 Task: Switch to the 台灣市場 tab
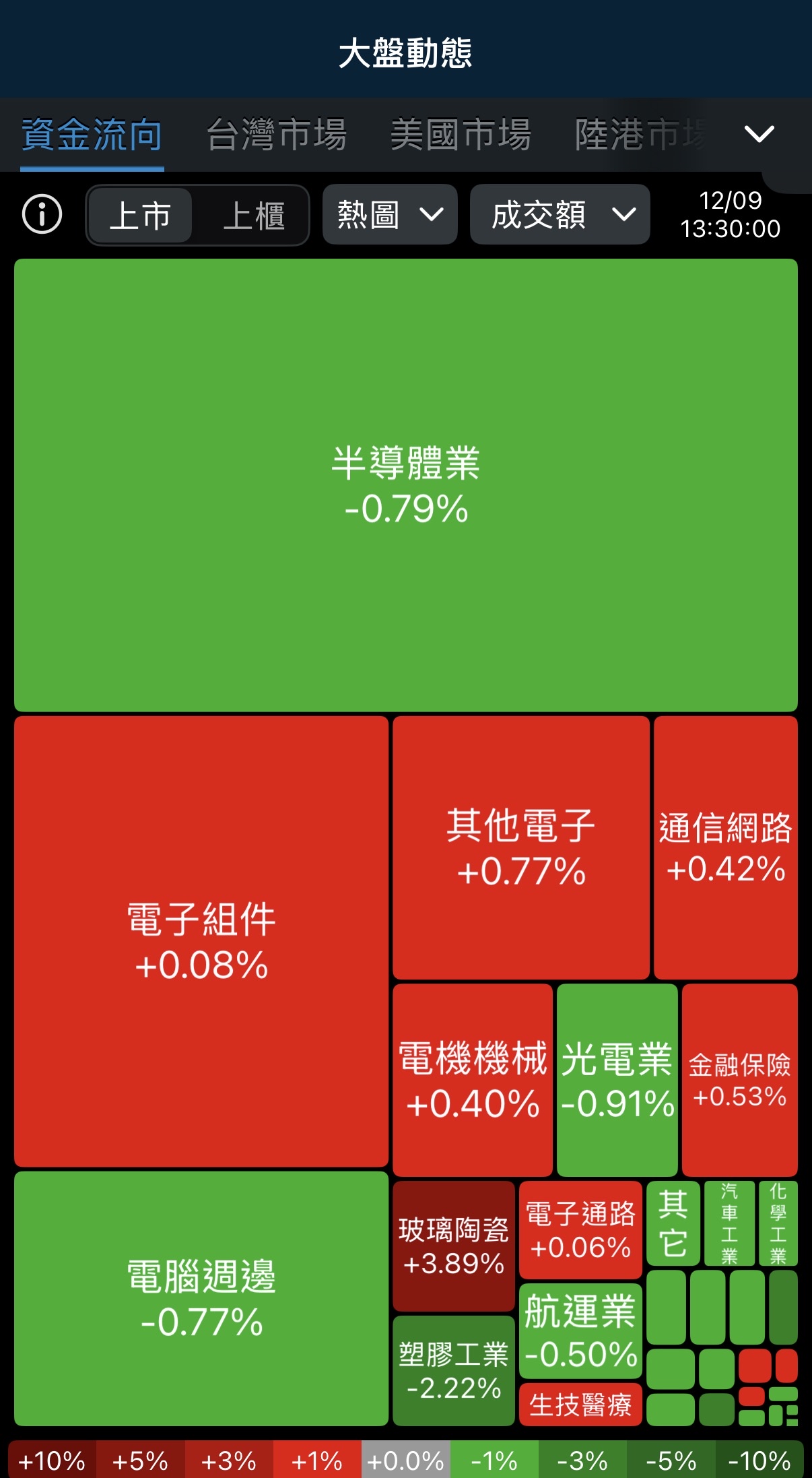point(276,134)
